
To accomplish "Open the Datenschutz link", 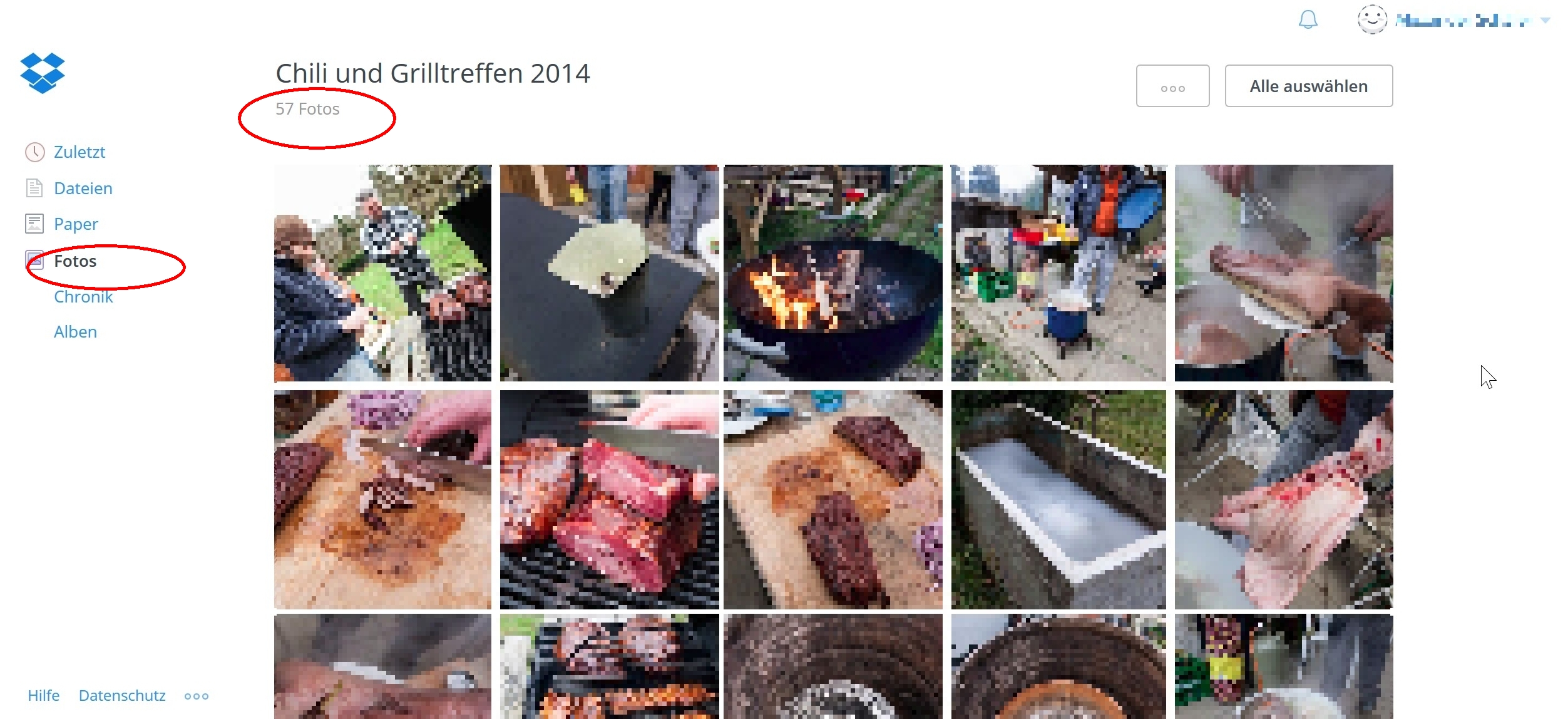I will pyautogui.click(x=122, y=696).
